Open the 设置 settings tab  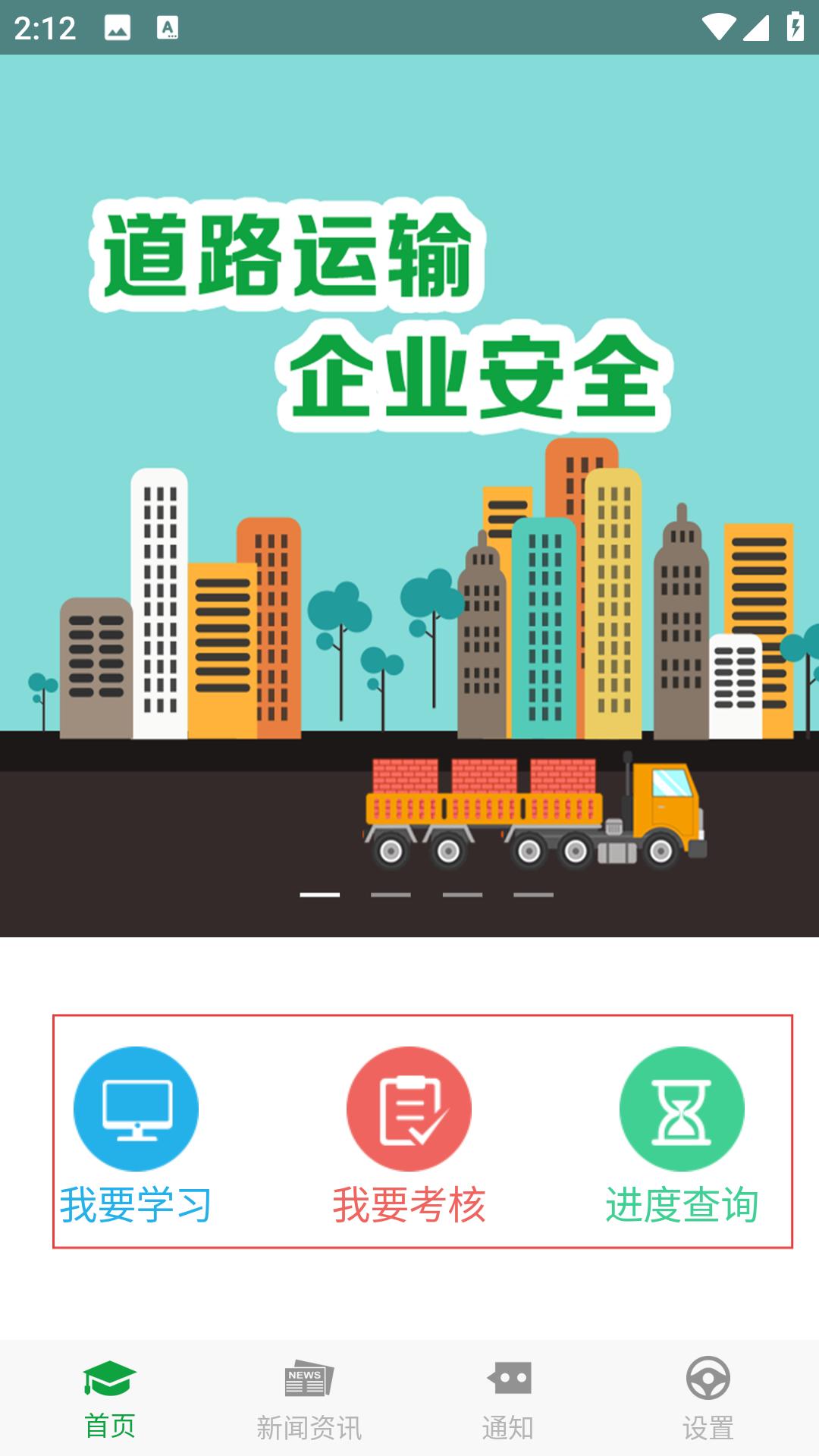pos(708,1399)
